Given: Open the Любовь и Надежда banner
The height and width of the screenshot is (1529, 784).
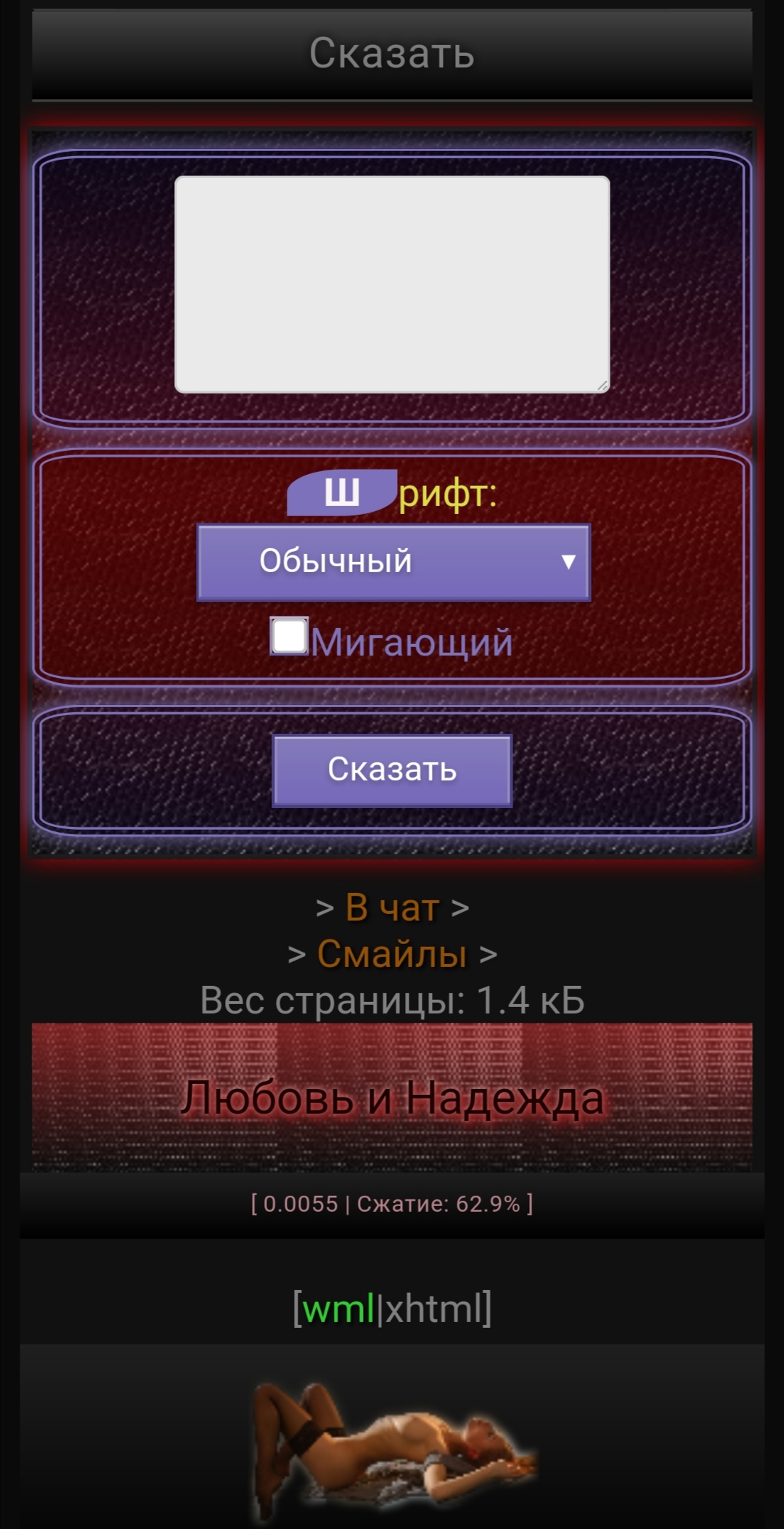Looking at the screenshot, I should point(392,1097).
